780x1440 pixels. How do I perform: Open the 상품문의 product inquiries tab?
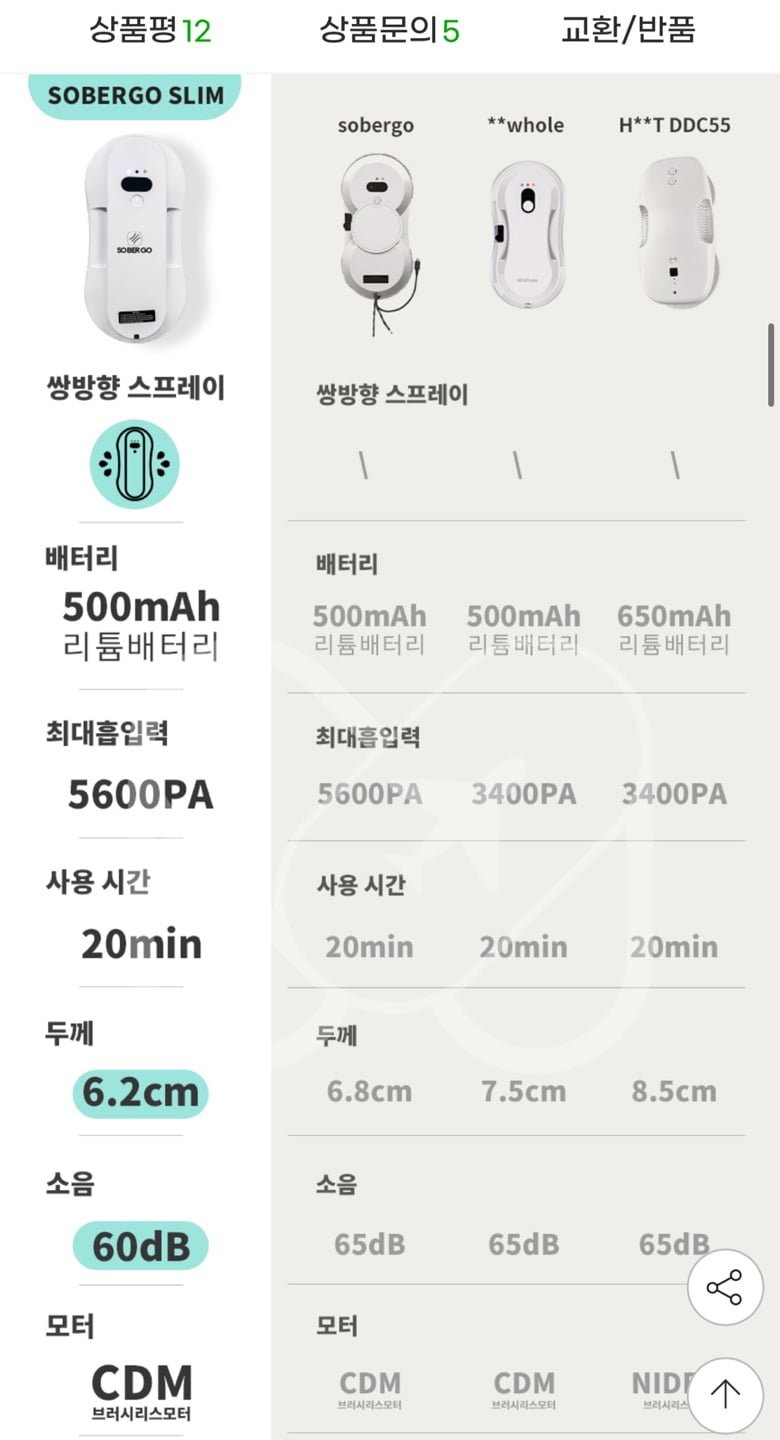(x=389, y=30)
